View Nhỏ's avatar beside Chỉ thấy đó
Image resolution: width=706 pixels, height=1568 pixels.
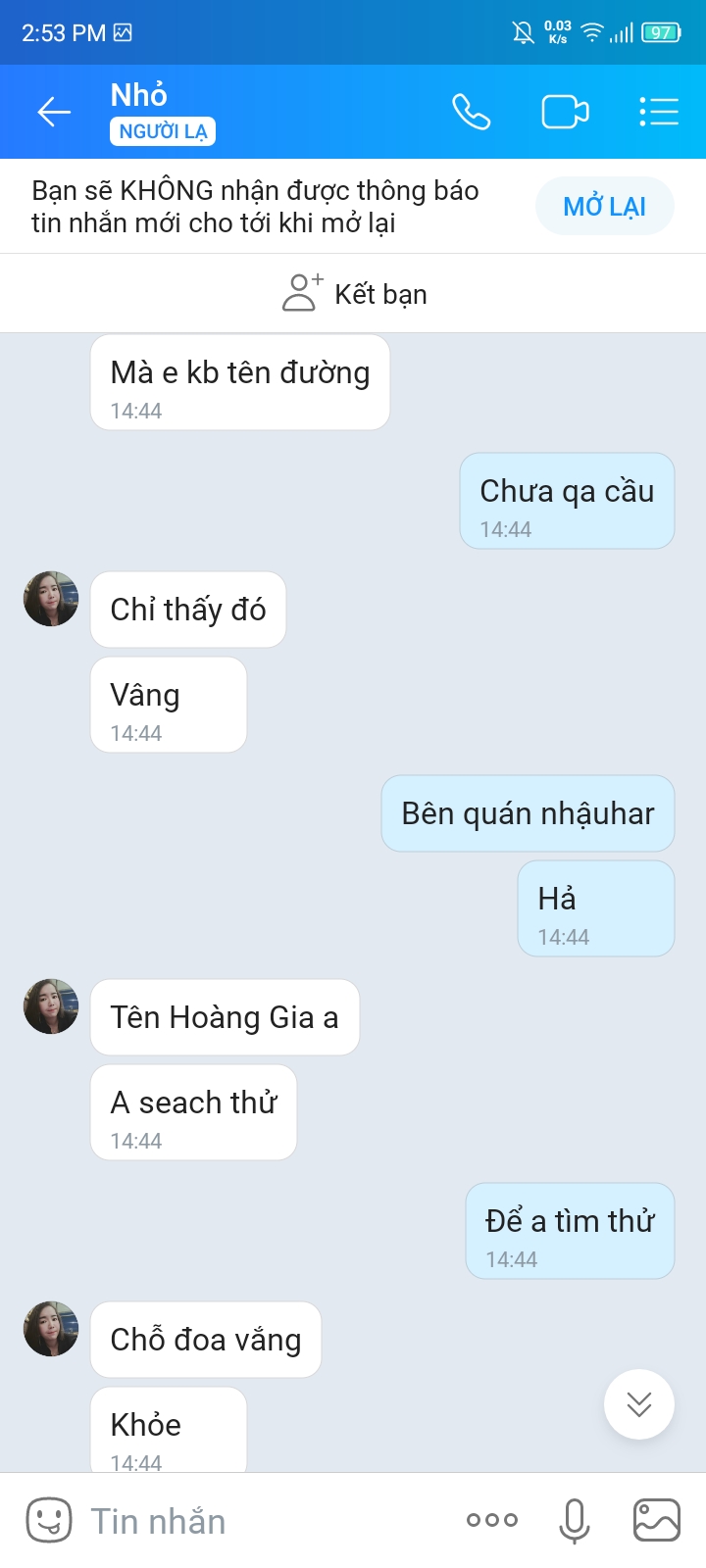tap(51, 599)
